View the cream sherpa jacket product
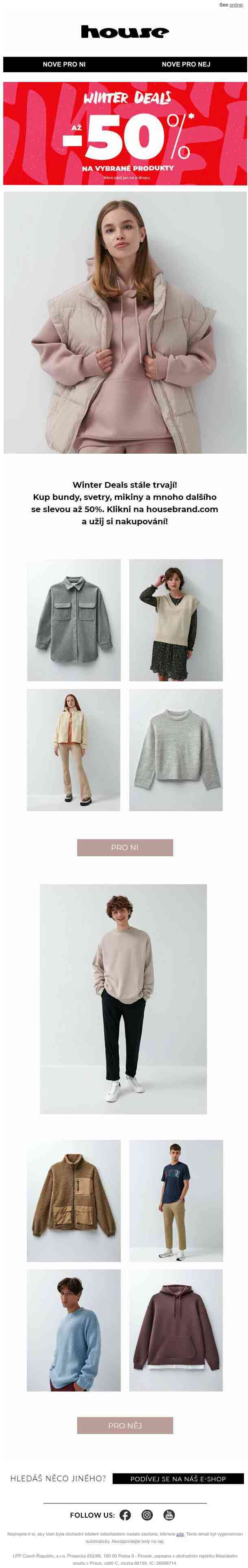This screenshot has height=1568, width=248. coord(74,749)
